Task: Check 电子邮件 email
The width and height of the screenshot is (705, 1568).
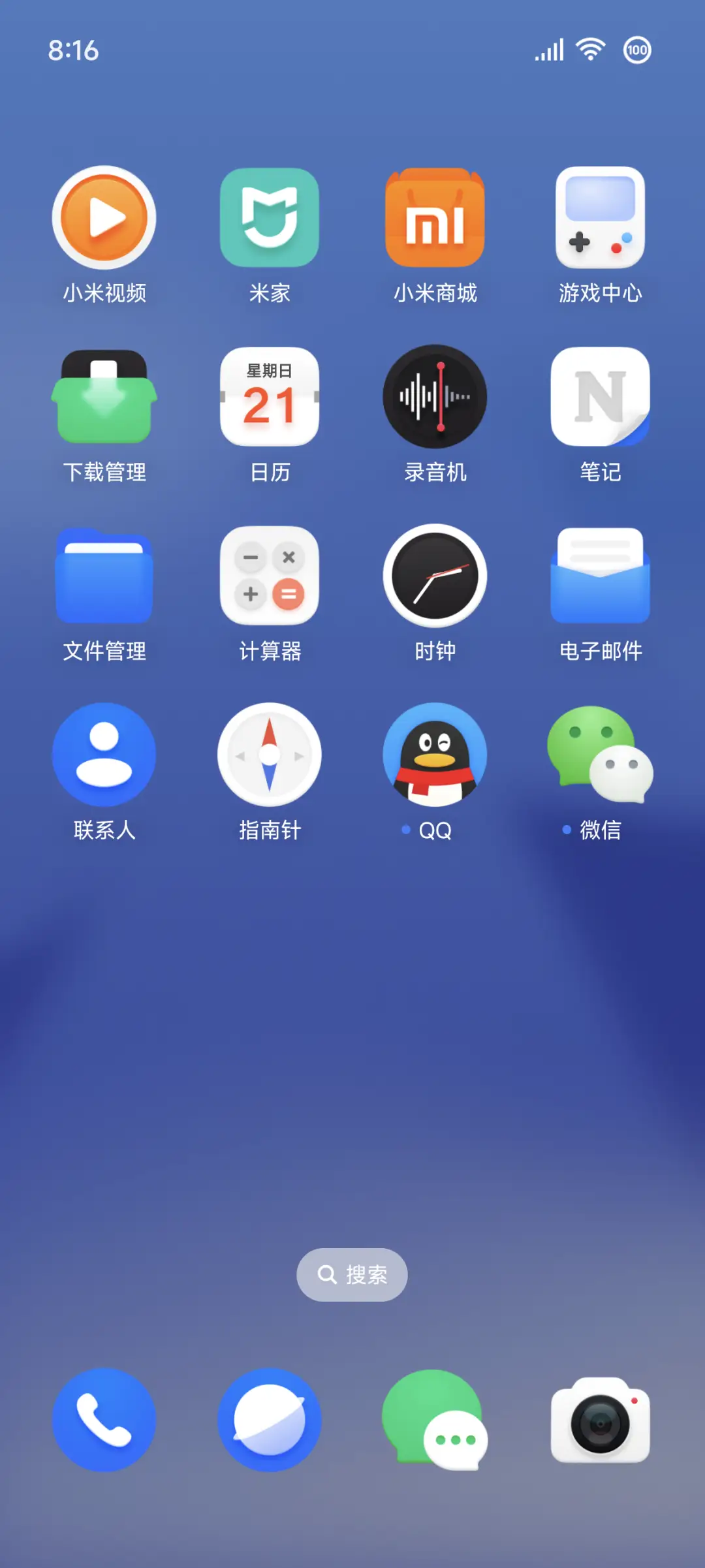Action: [600, 575]
